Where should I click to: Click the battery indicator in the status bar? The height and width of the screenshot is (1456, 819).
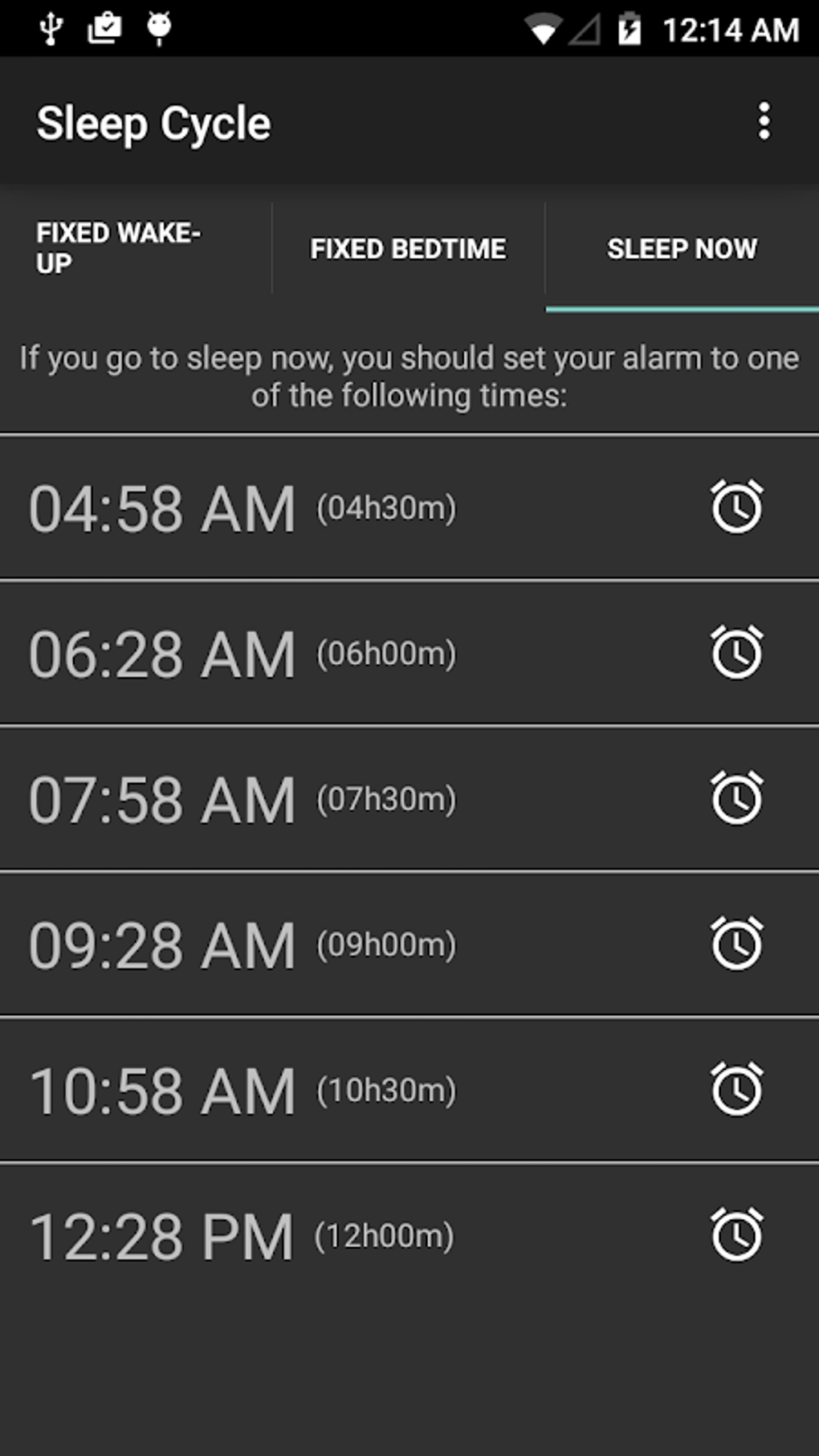tap(631, 29)
